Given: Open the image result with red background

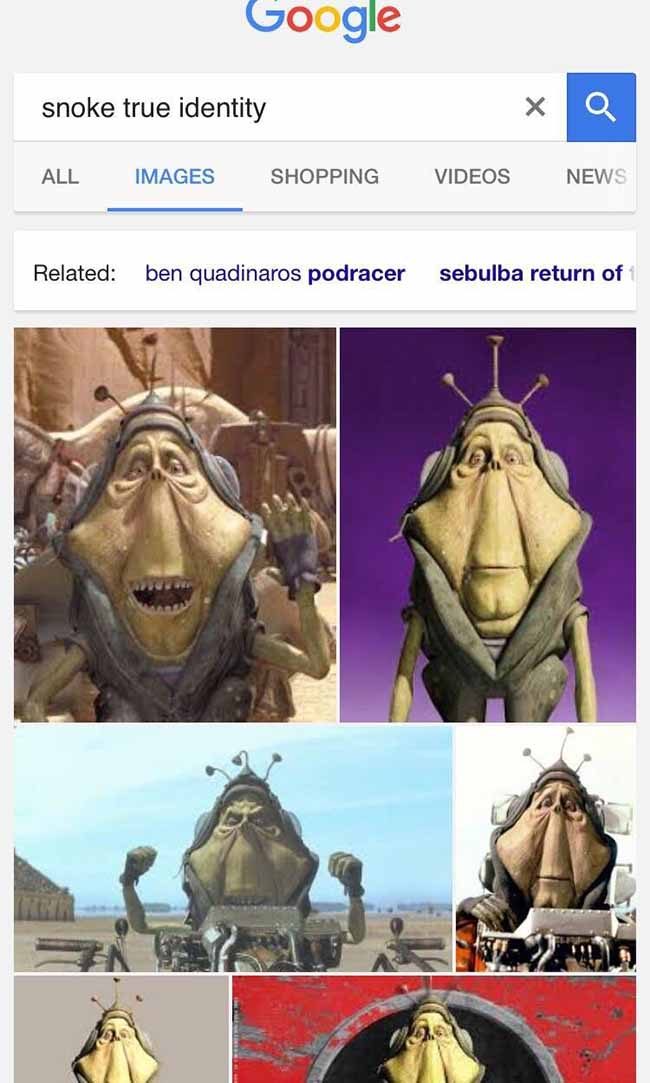Looking at the screenshot, I should coord(434,1029).
